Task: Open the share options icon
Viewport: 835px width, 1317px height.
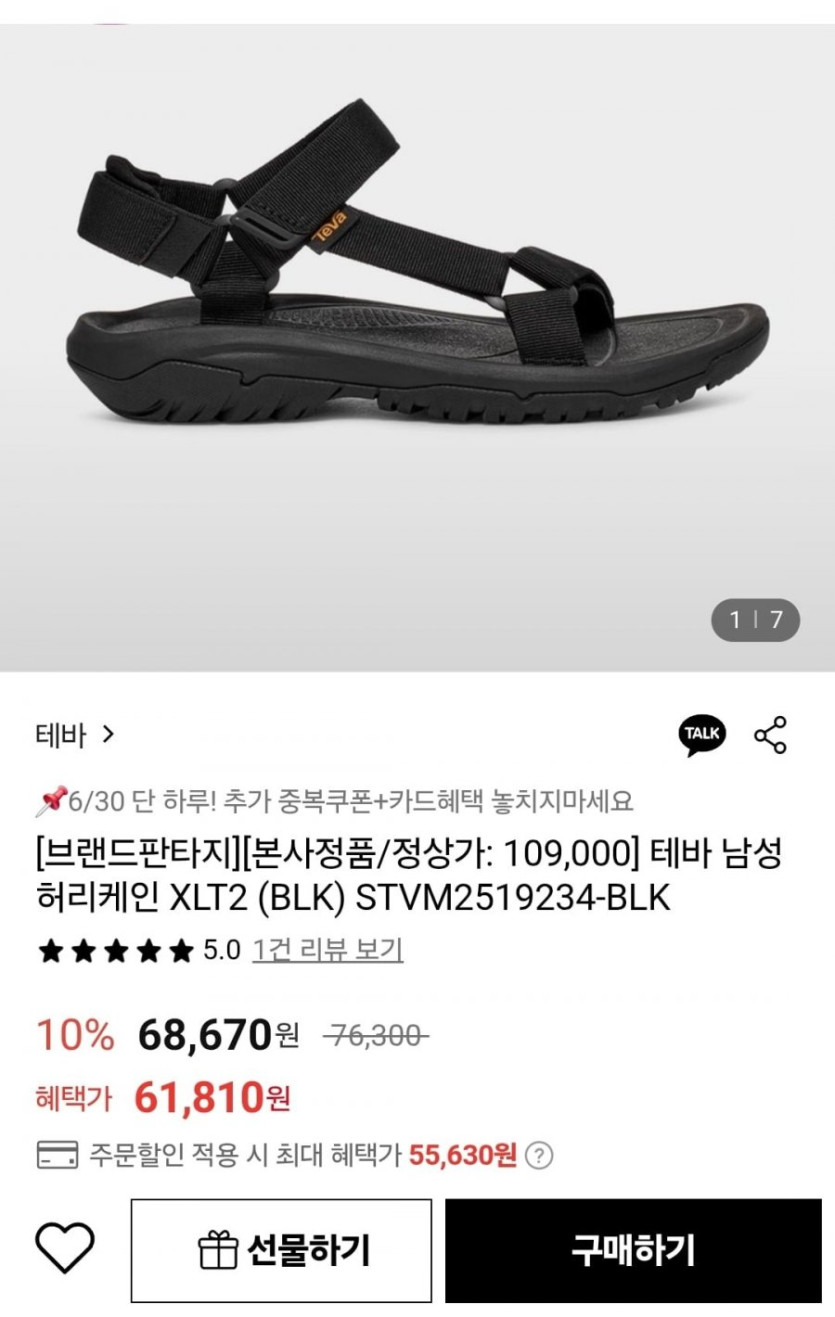Action: [770, 735]
